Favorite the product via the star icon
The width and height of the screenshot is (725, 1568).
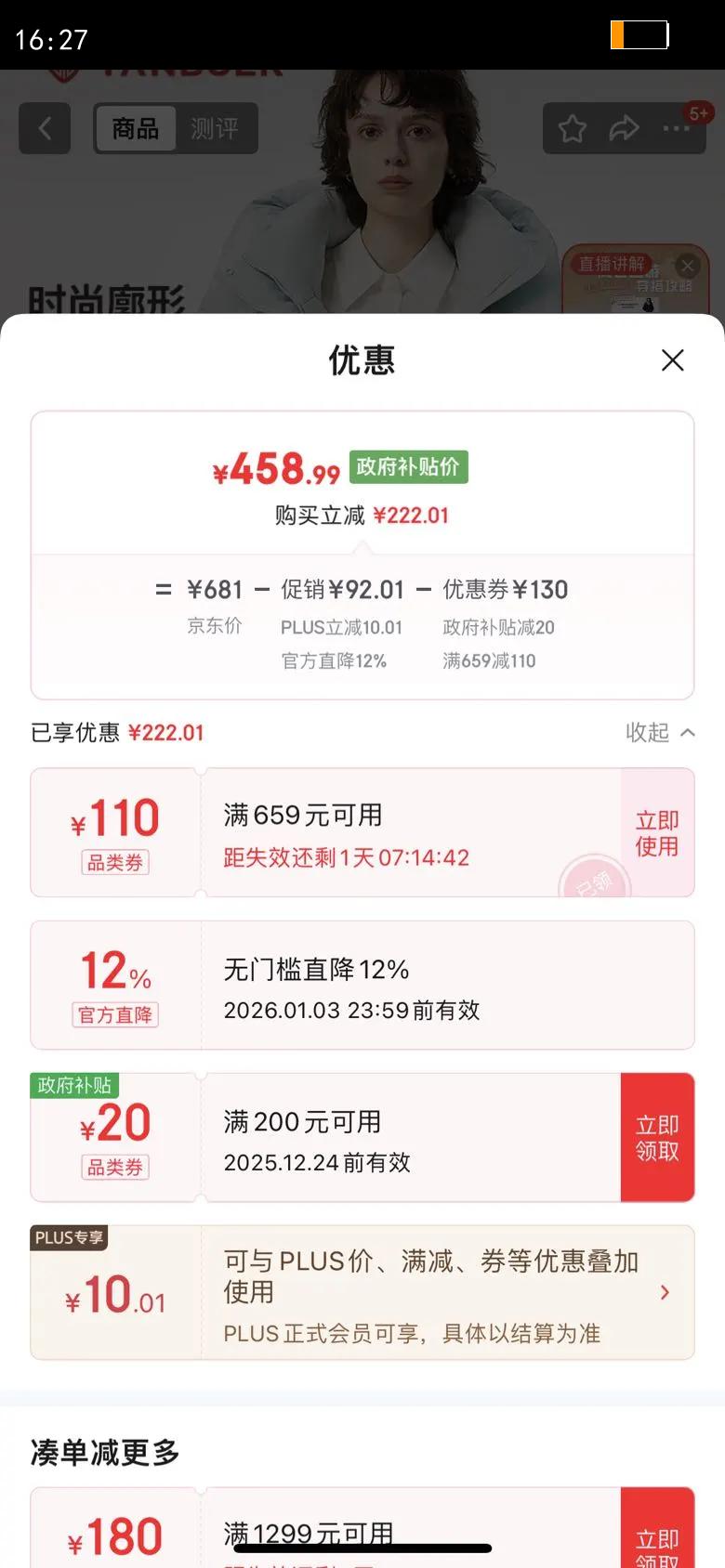coord(571,128)
